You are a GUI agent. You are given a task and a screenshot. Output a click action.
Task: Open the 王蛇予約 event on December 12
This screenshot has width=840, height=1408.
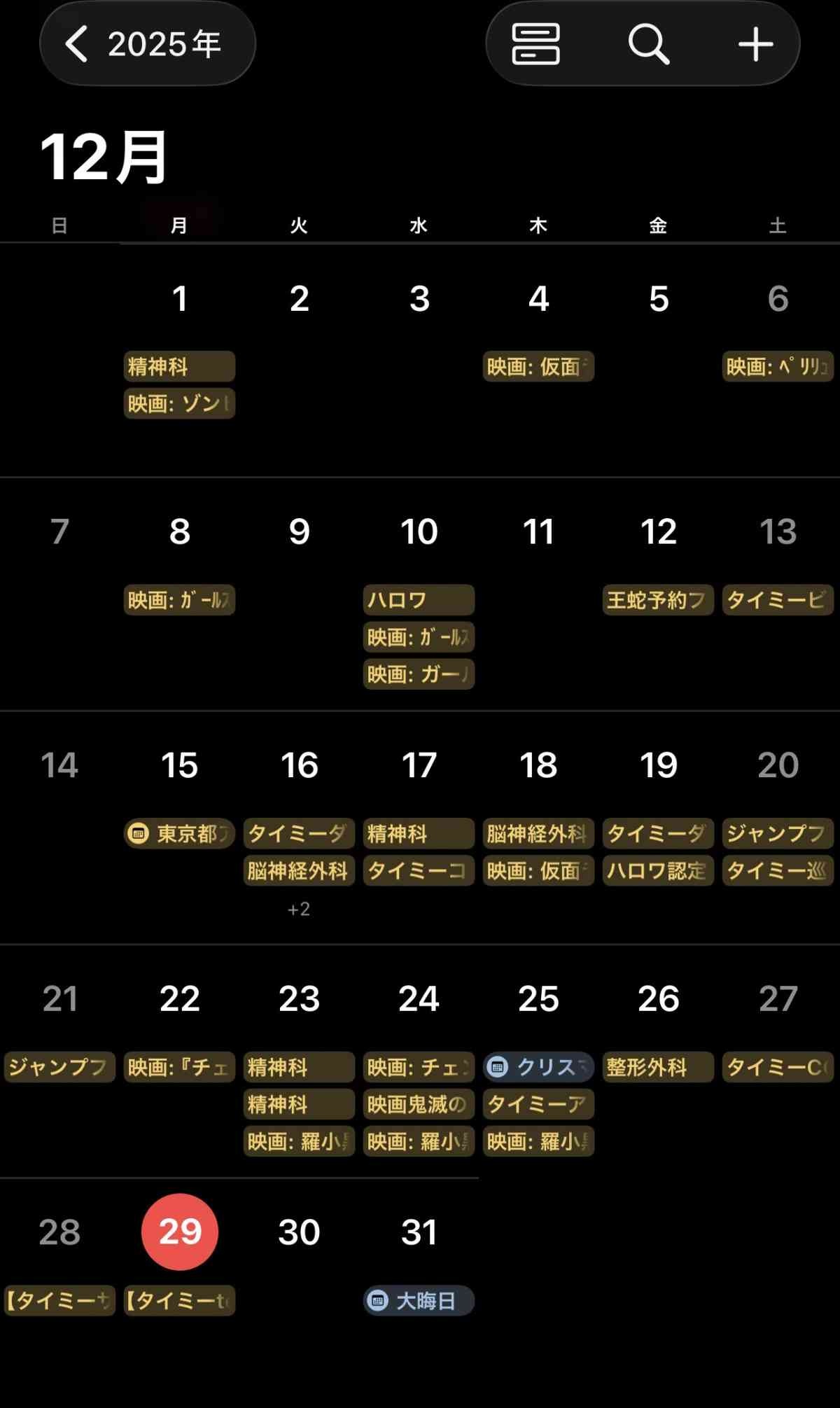pyautogui.click(x=657, y=600)
